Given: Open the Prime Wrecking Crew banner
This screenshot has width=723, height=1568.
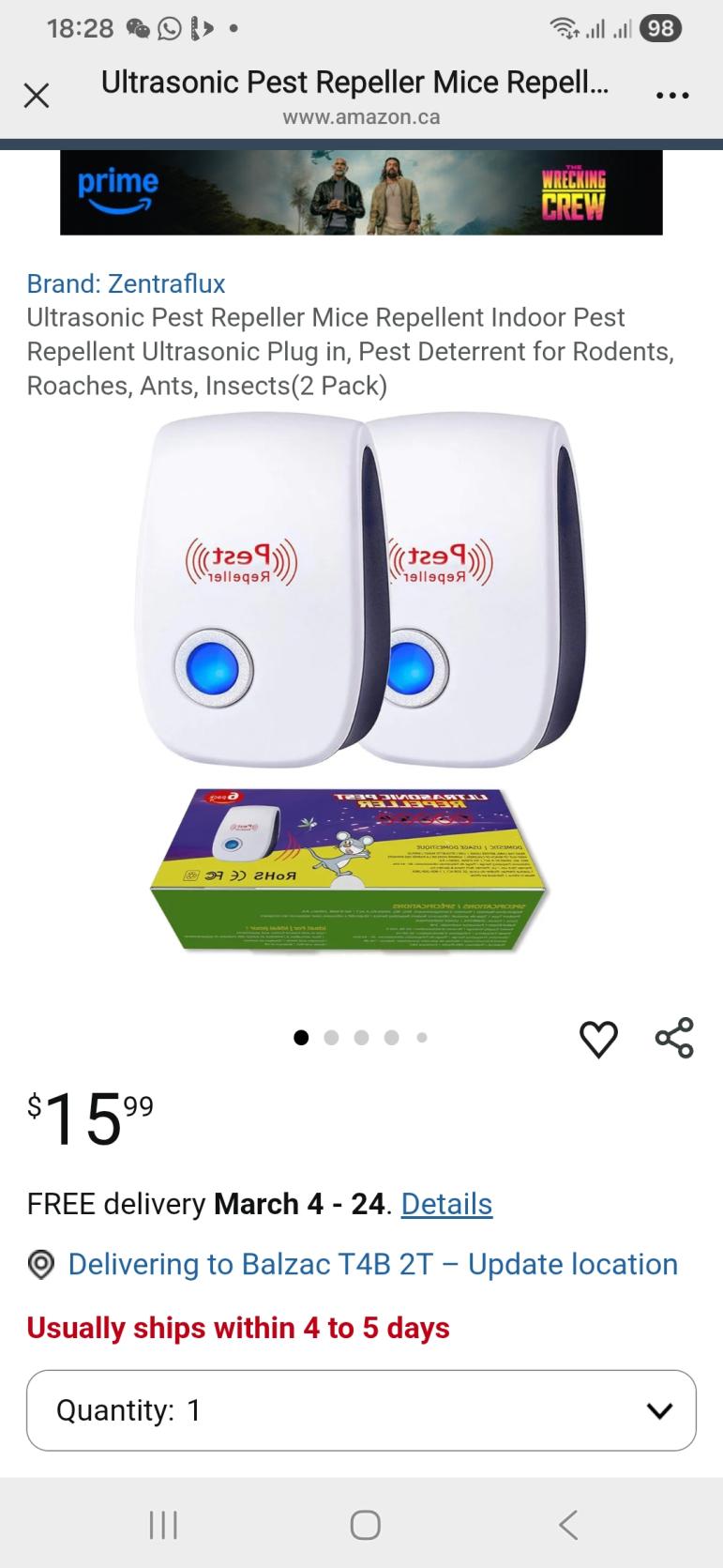Looking at the screenshot, I should 361,192.
